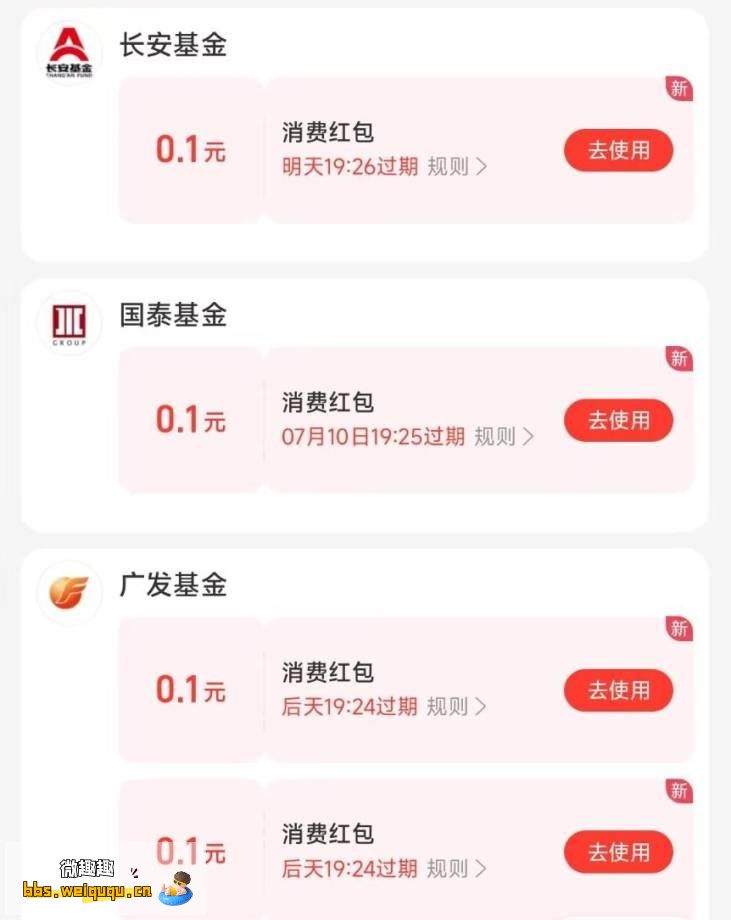The height and width of the screenshot is (920, 731).
Task: Click the 新 badge on the 国泰基金 coupon
Action: [x=680, y=359]
